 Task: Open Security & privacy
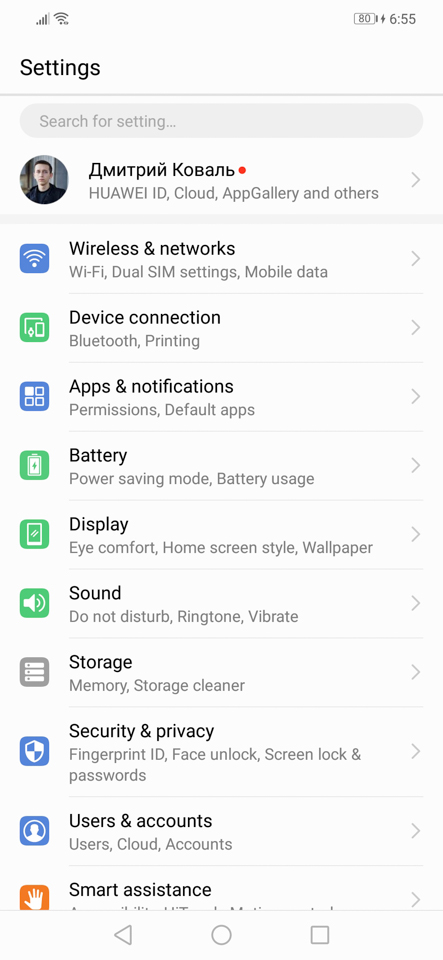point(222,752)
